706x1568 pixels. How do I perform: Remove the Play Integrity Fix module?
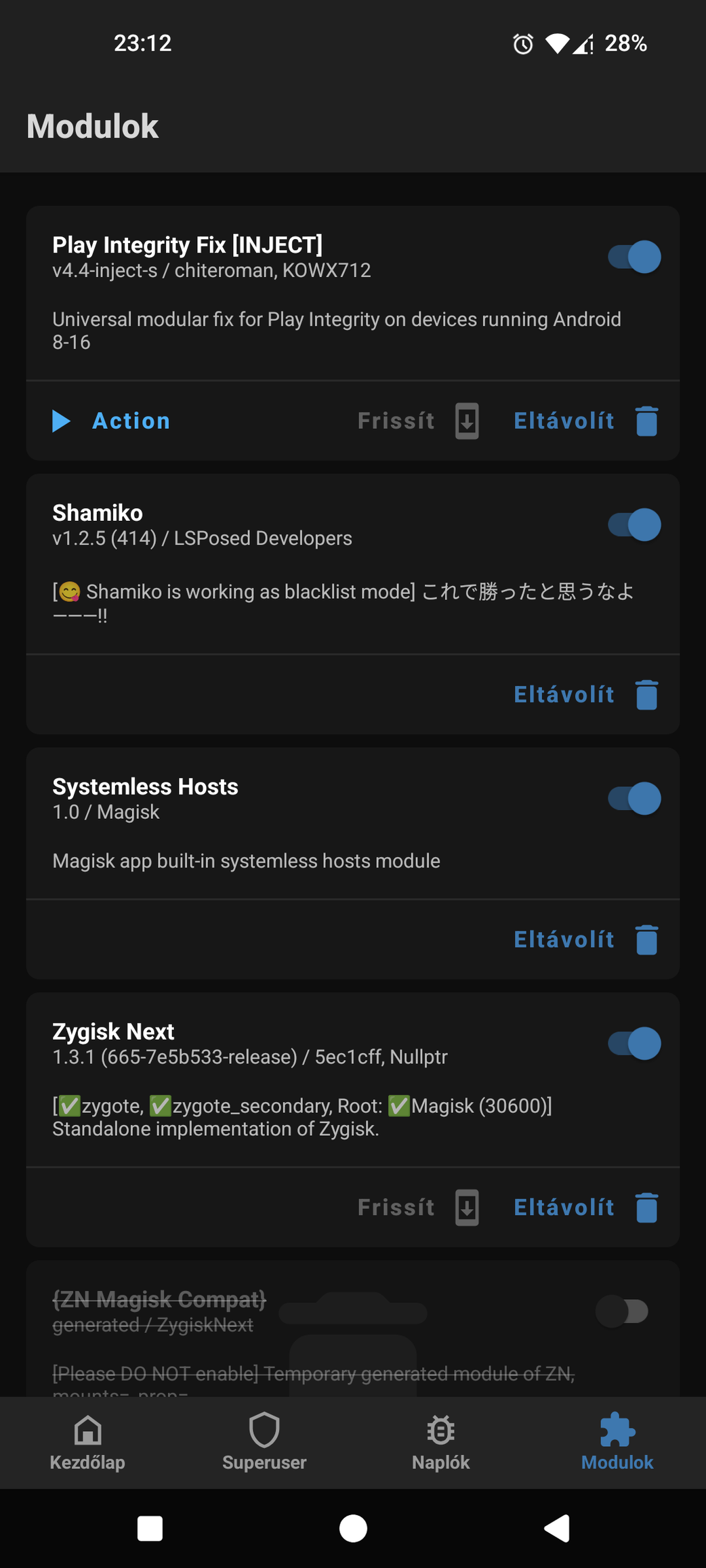(585, 421)
